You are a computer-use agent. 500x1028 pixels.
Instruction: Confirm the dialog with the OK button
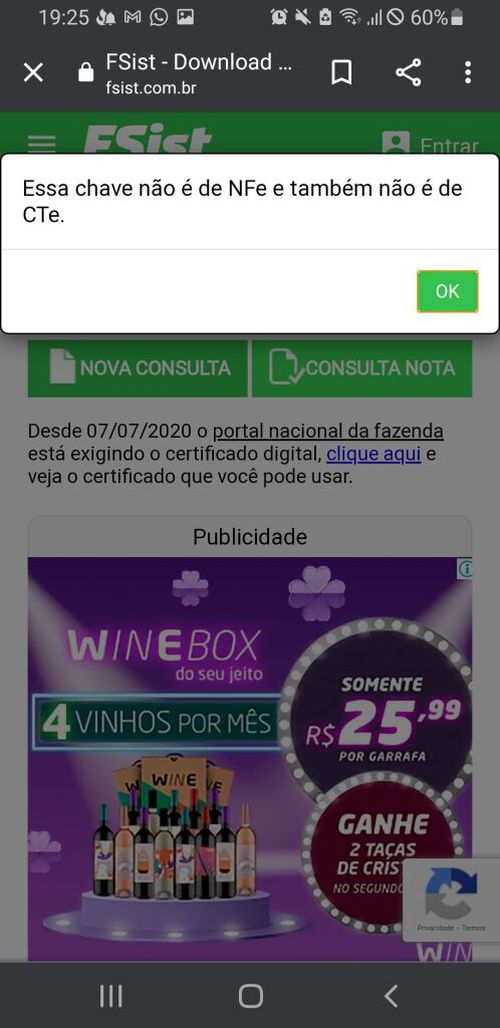pyautogui.click(x=448, y=291)
